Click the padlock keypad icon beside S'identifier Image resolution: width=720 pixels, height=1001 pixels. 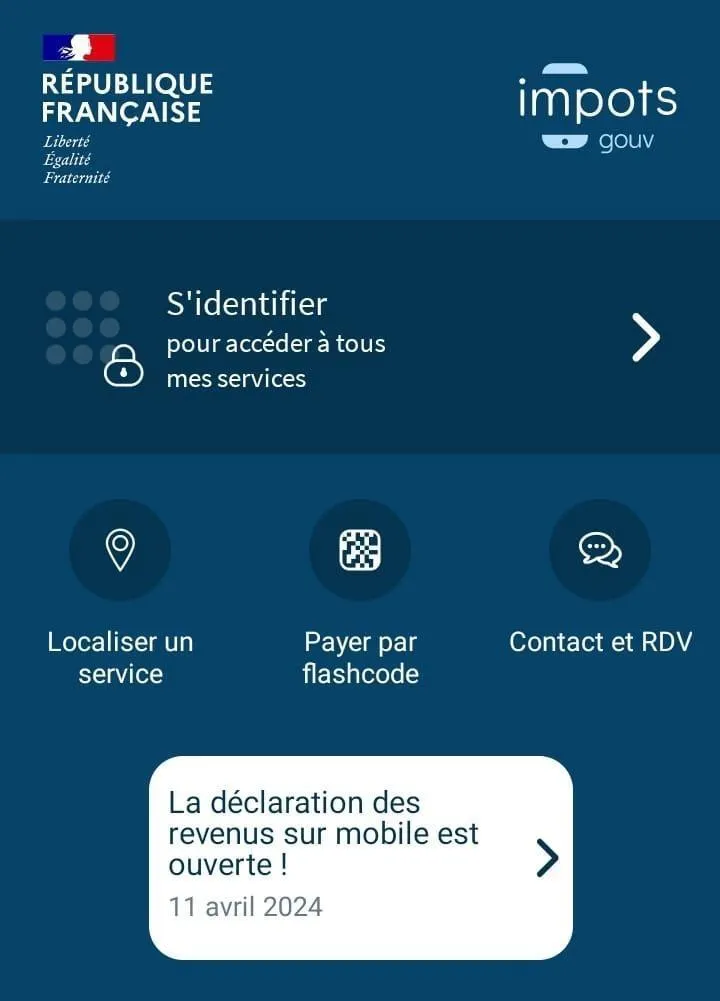click(97, 335)
